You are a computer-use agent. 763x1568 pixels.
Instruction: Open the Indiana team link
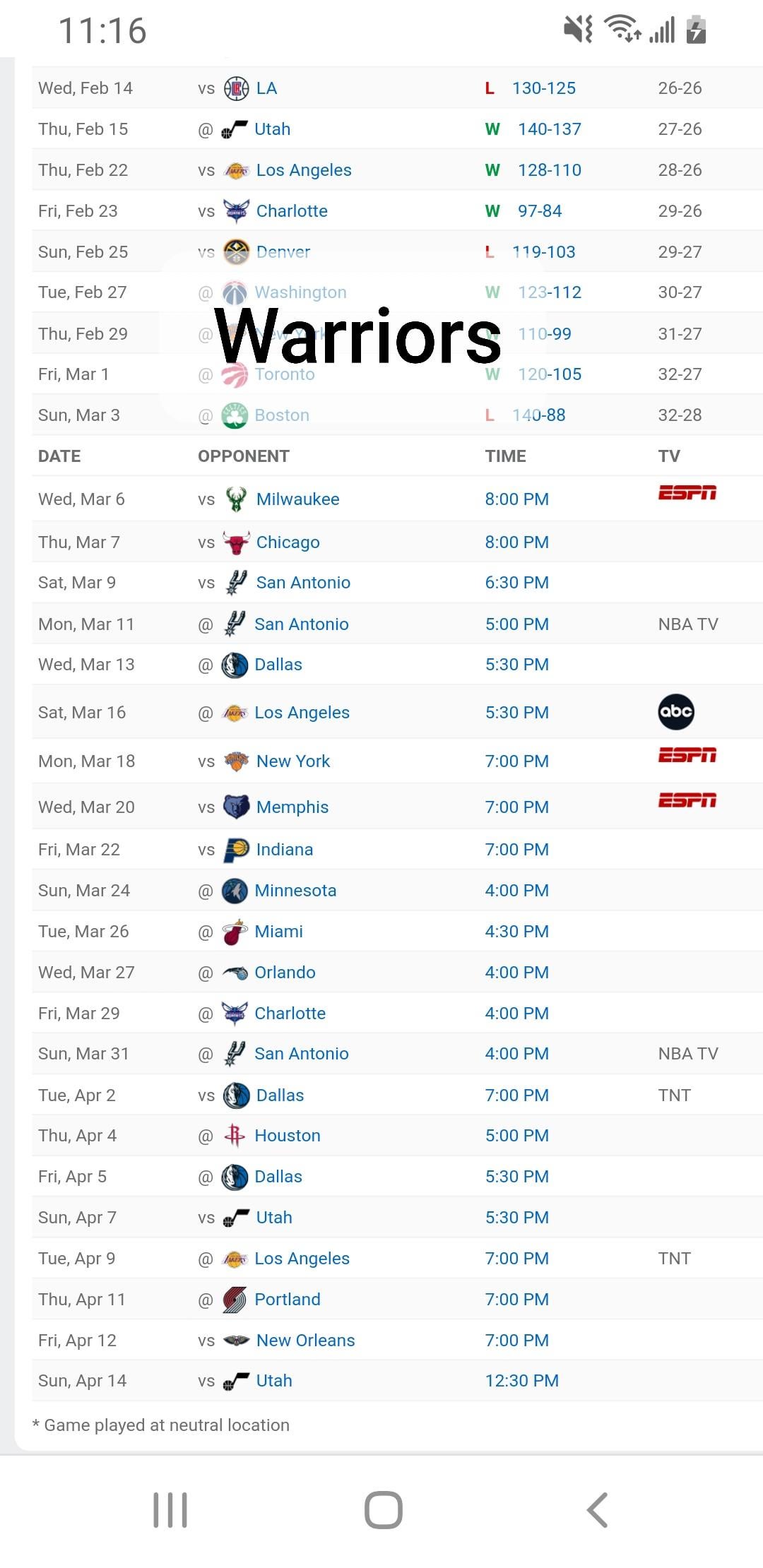pos(284,850)
